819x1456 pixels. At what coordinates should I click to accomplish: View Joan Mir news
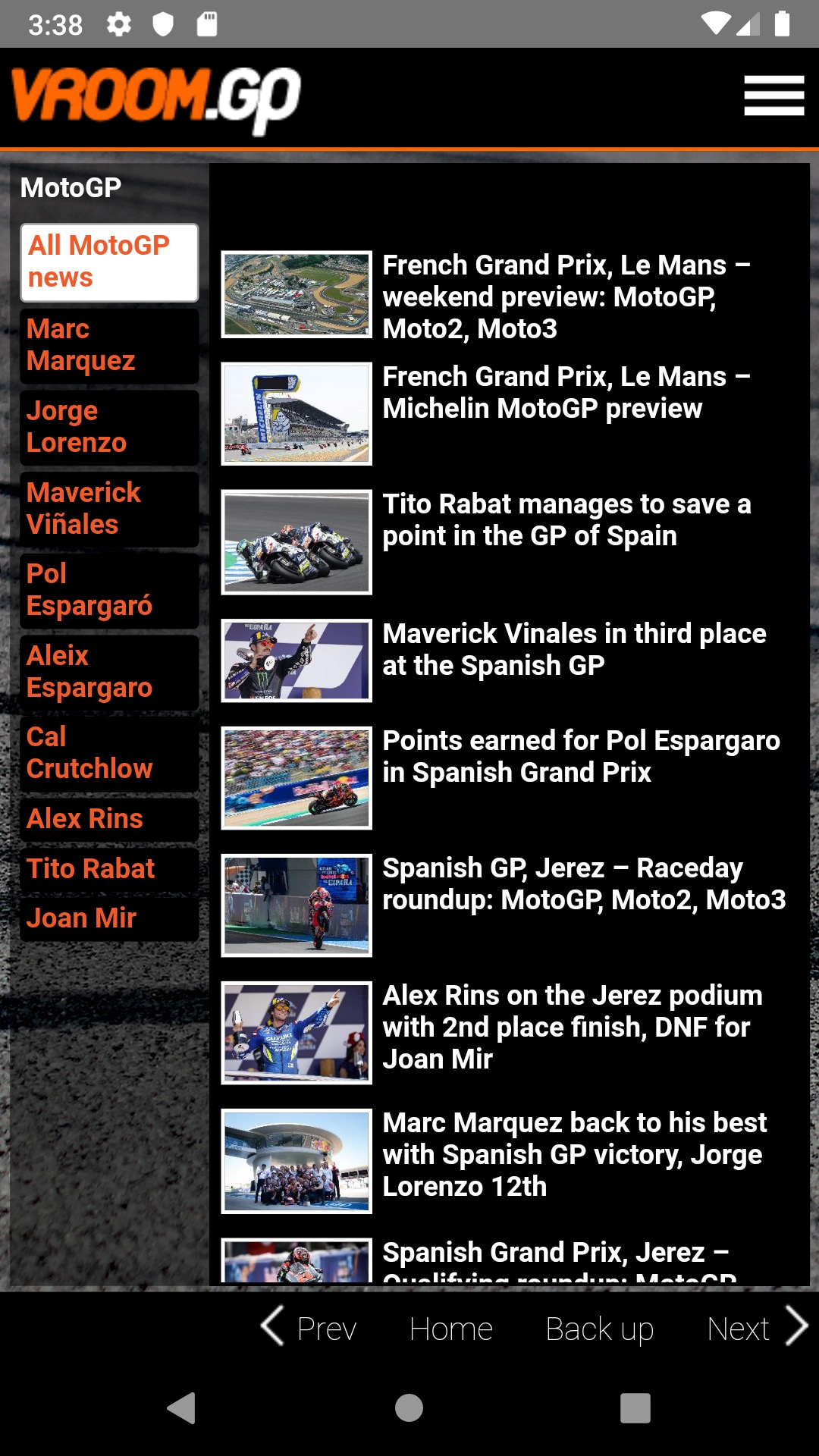[x=109, y=919]
